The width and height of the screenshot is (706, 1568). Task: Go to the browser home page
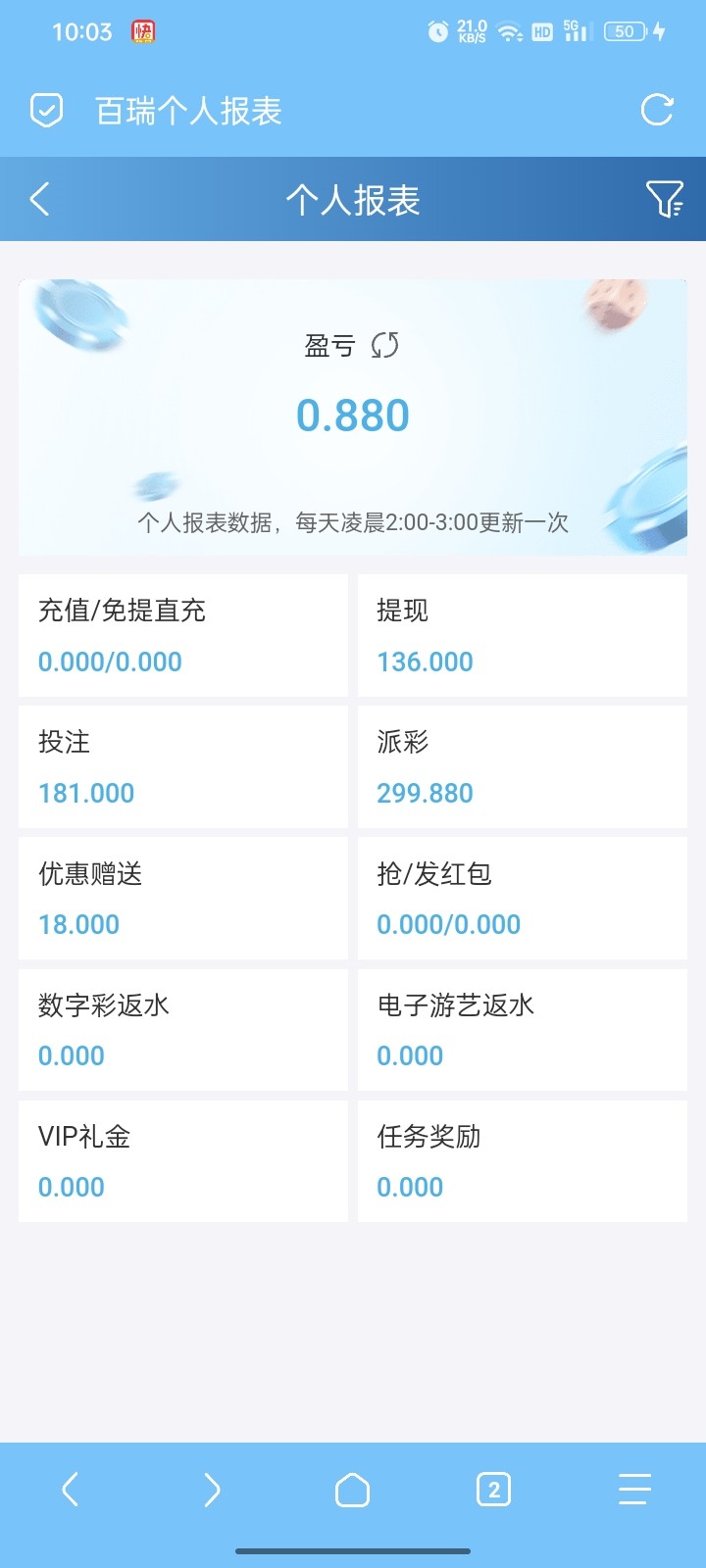click(x=352, y=1490)
